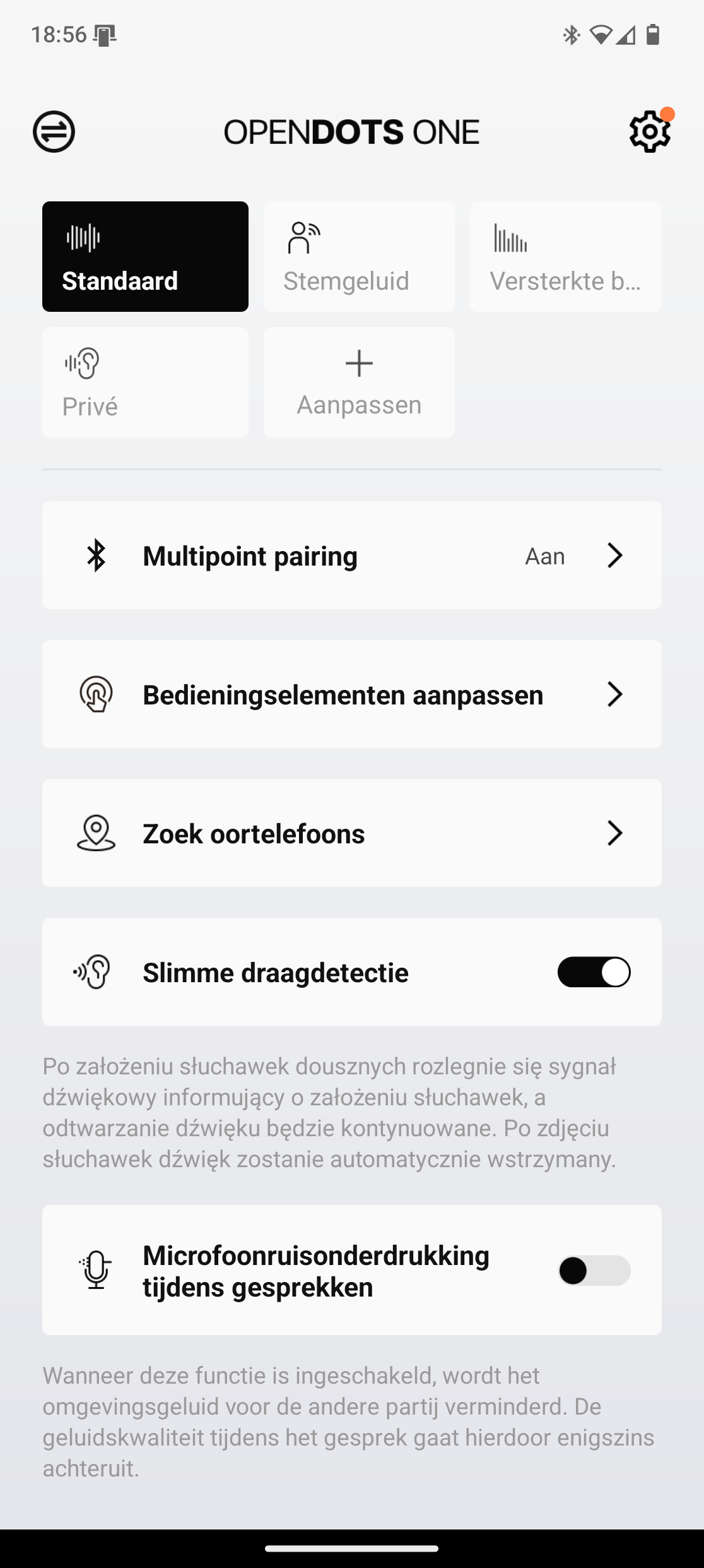Open Multipoint pairing settings
Viewport: 704px width, 1568px height.
click(x=352, y=555)
